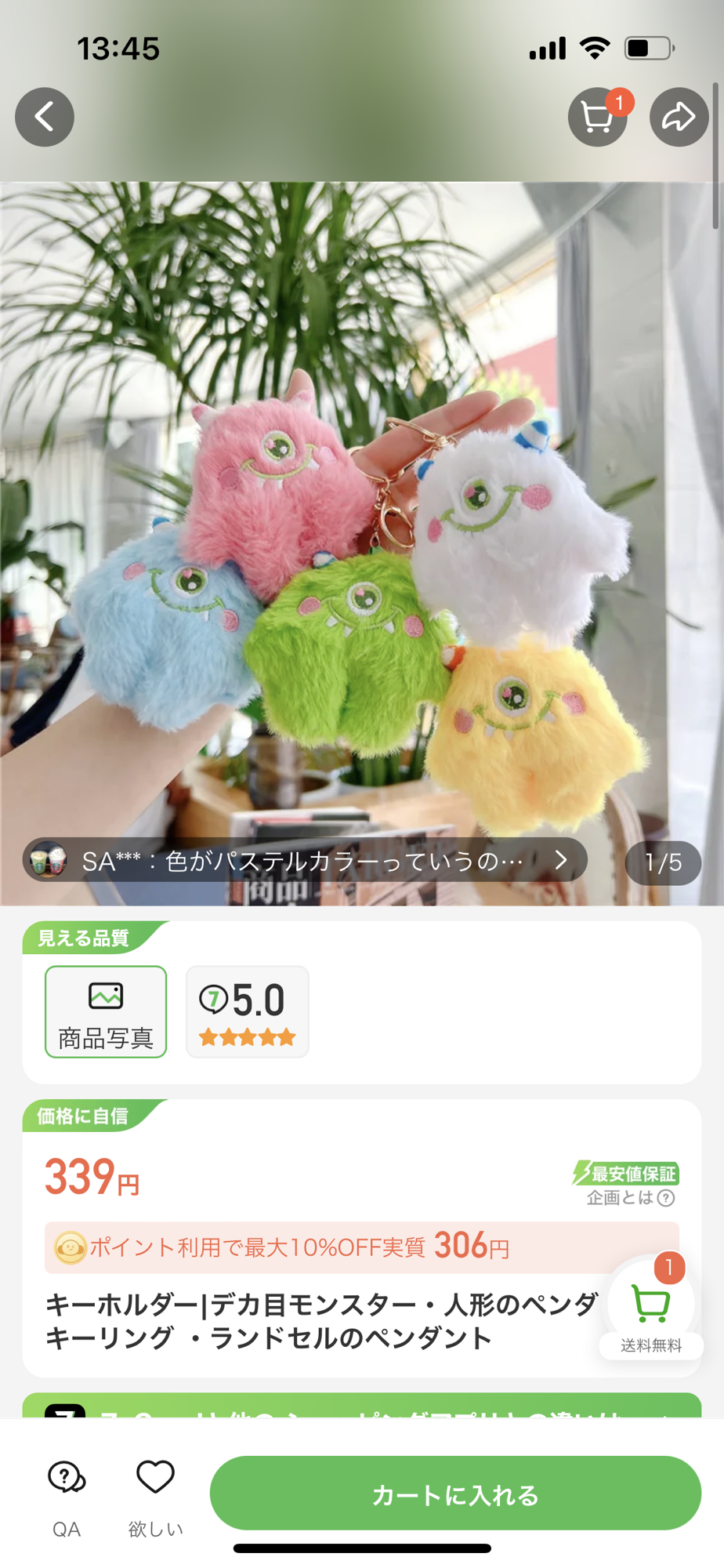Open the cart icon in top bar
724x1568 pixels.
click(598, 118)
